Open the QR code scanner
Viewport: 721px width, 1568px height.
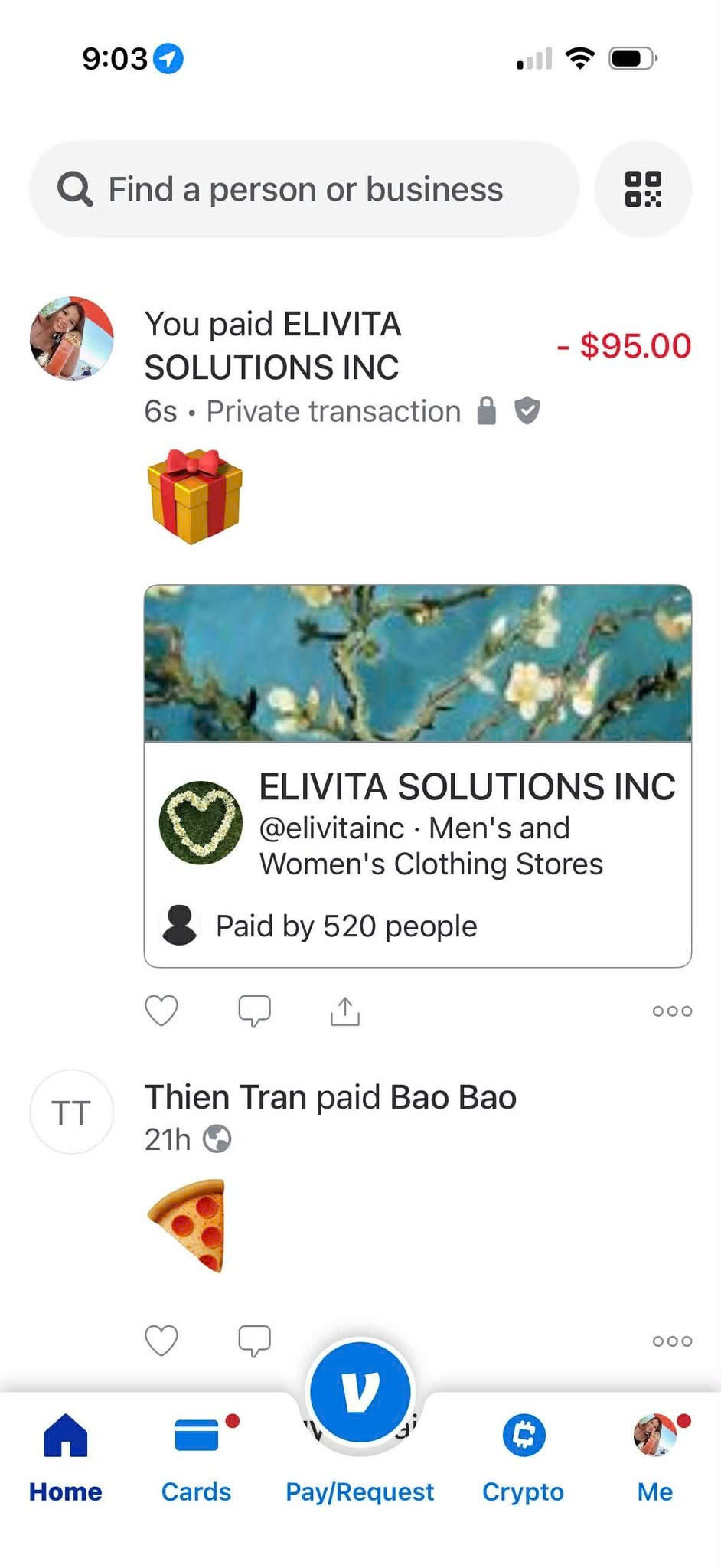[643, 189]
